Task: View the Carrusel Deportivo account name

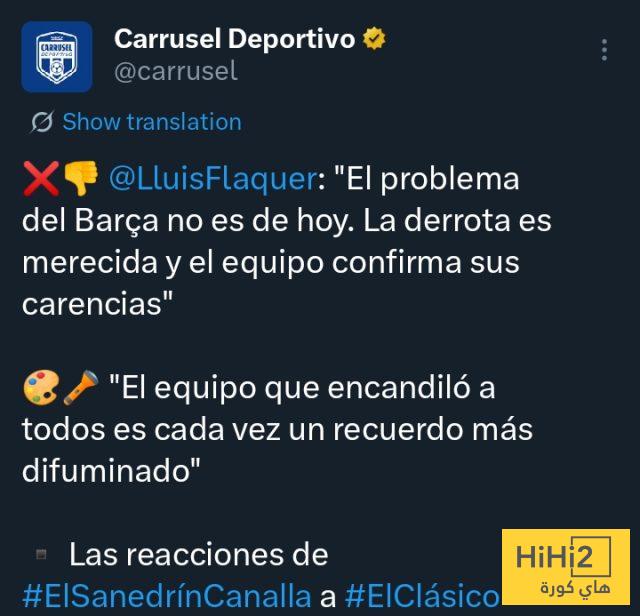Action: pos(235,39)
